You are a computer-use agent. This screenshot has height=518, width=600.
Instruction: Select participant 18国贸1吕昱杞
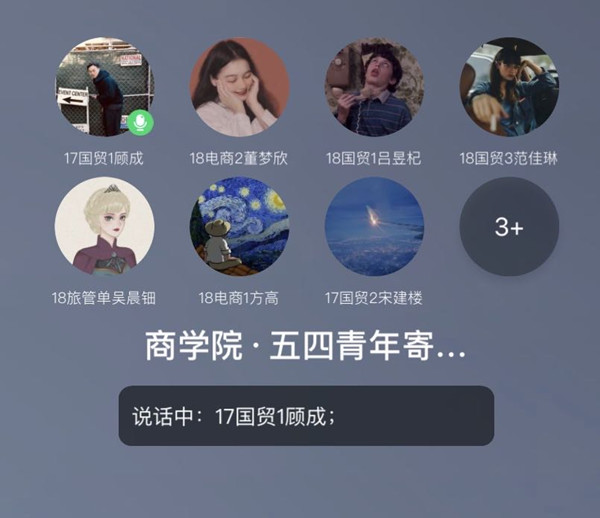[374, 87]
